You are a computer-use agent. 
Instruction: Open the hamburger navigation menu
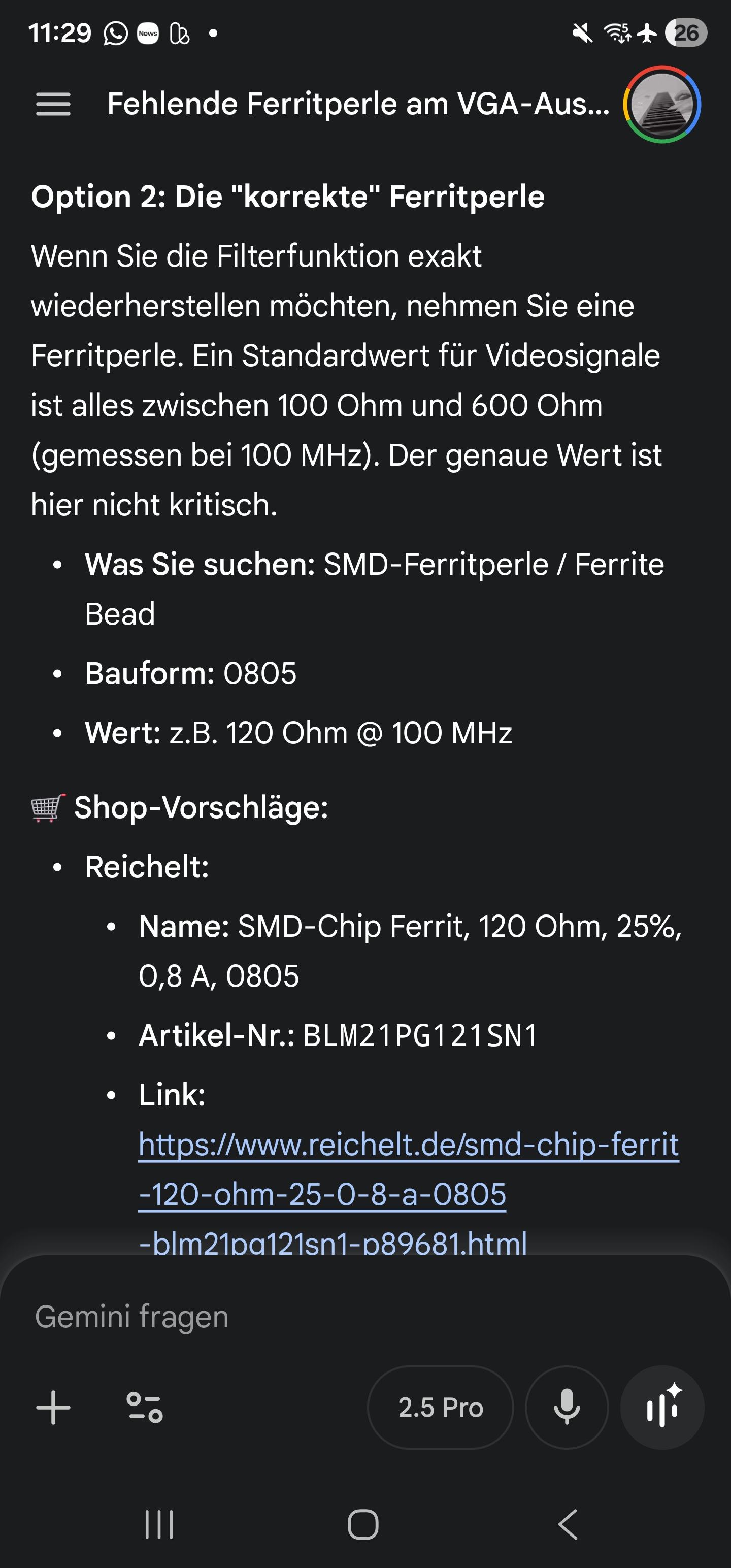(53, 104)
